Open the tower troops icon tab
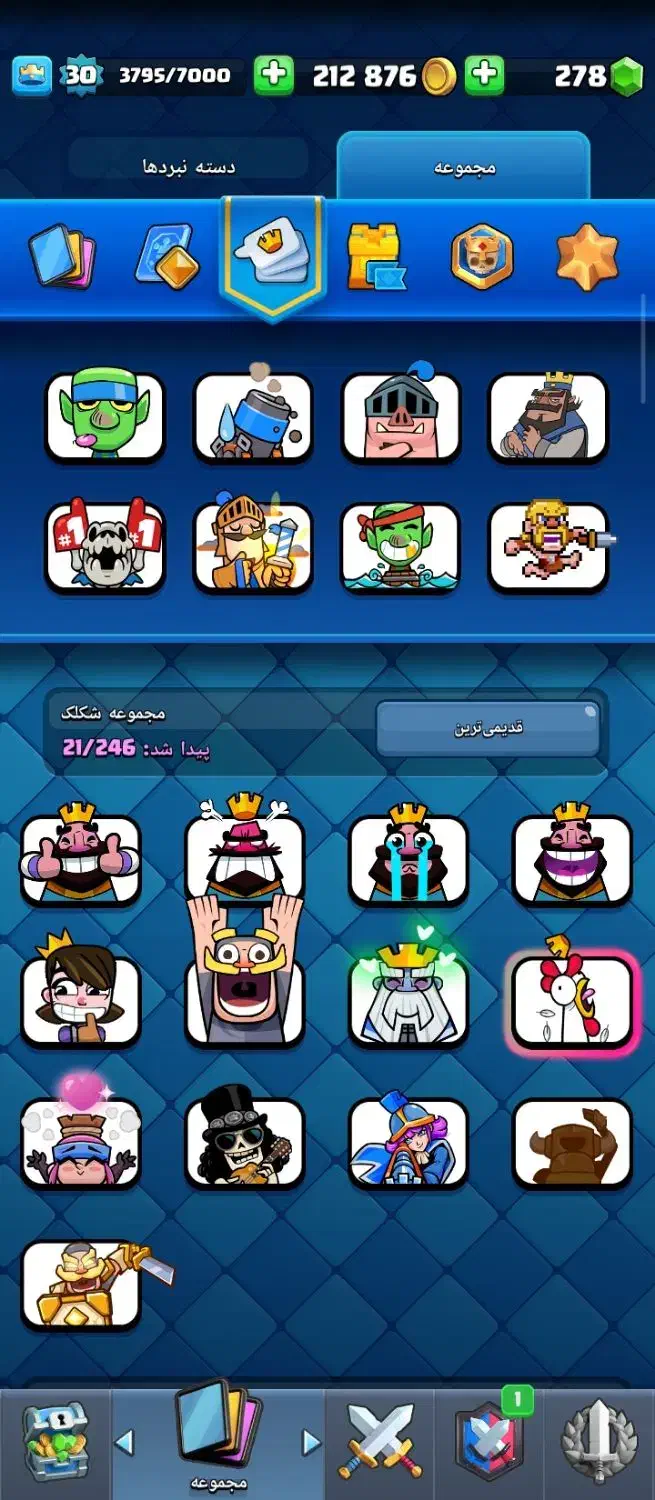The width and height of the screenshot is (655, 1500). click(376, 257)
